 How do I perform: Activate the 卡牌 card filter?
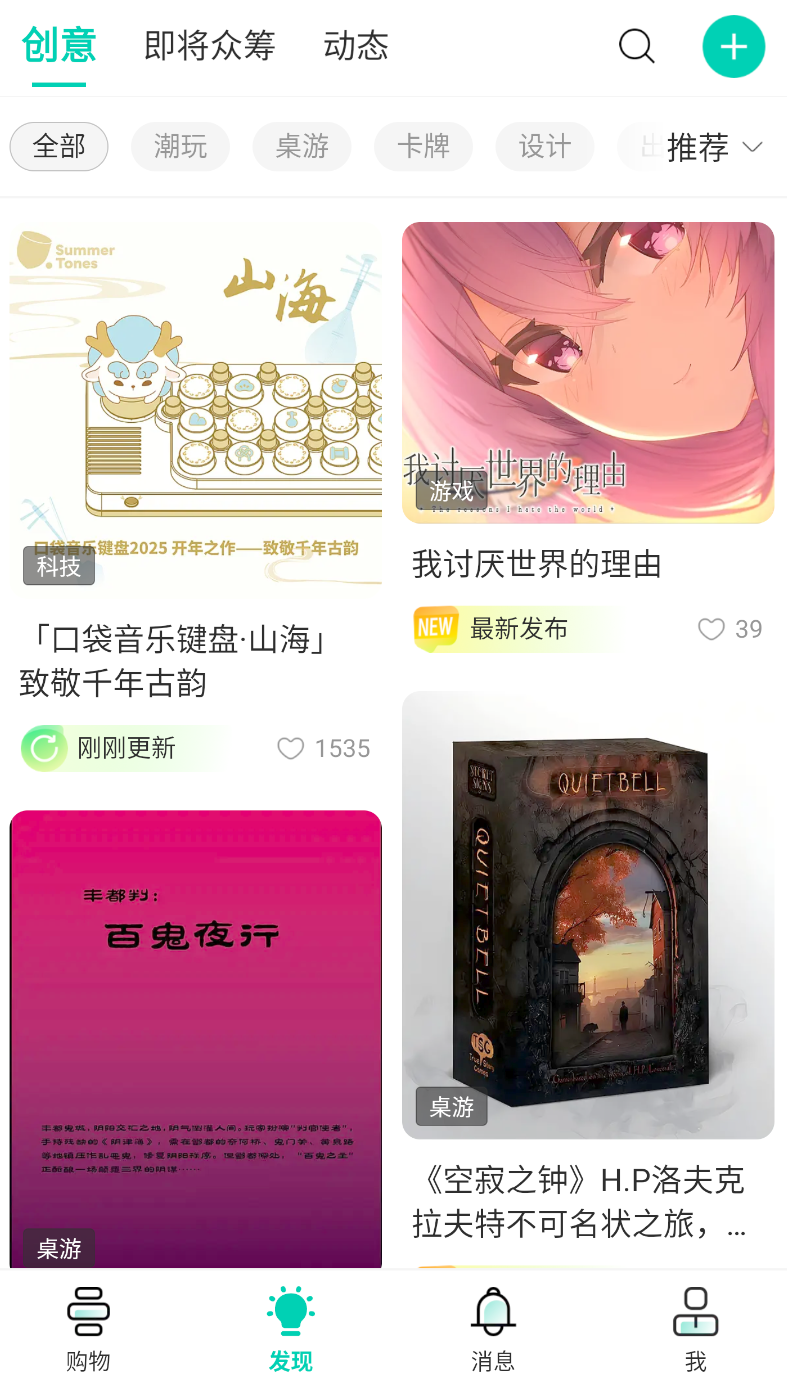[x=423, y=146]
